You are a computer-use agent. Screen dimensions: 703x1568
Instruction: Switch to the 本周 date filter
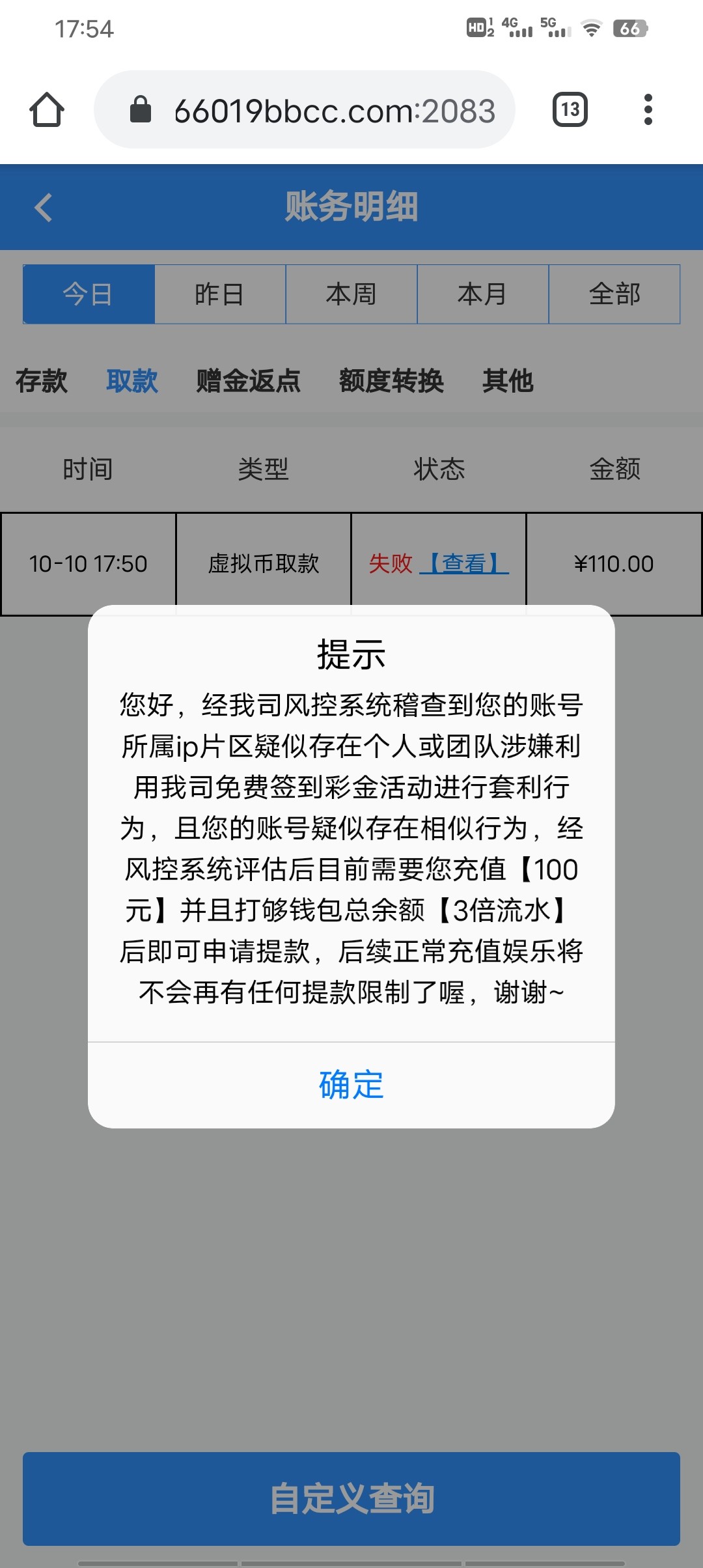(x=351, y=294)
